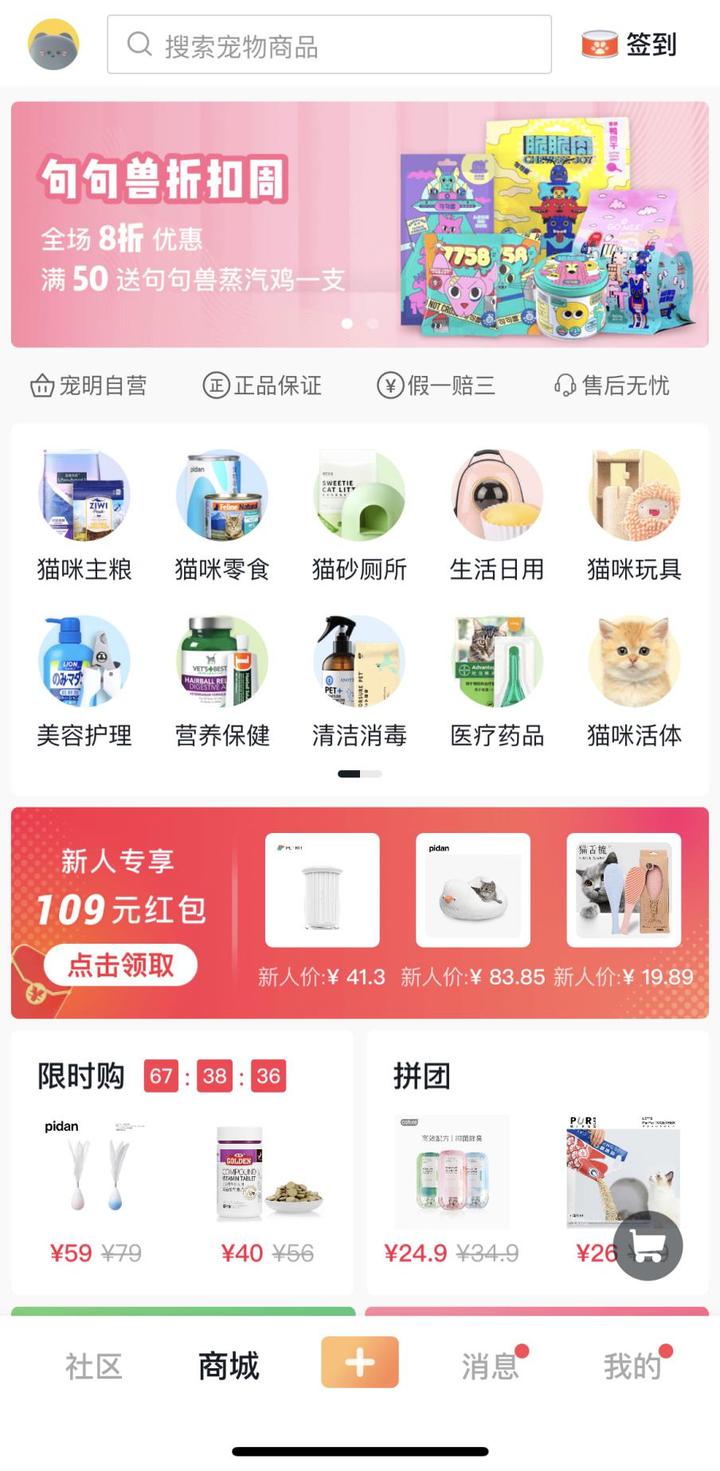Browse the 猫咪零食 category
720x1471 pixels.
[222, 516]
